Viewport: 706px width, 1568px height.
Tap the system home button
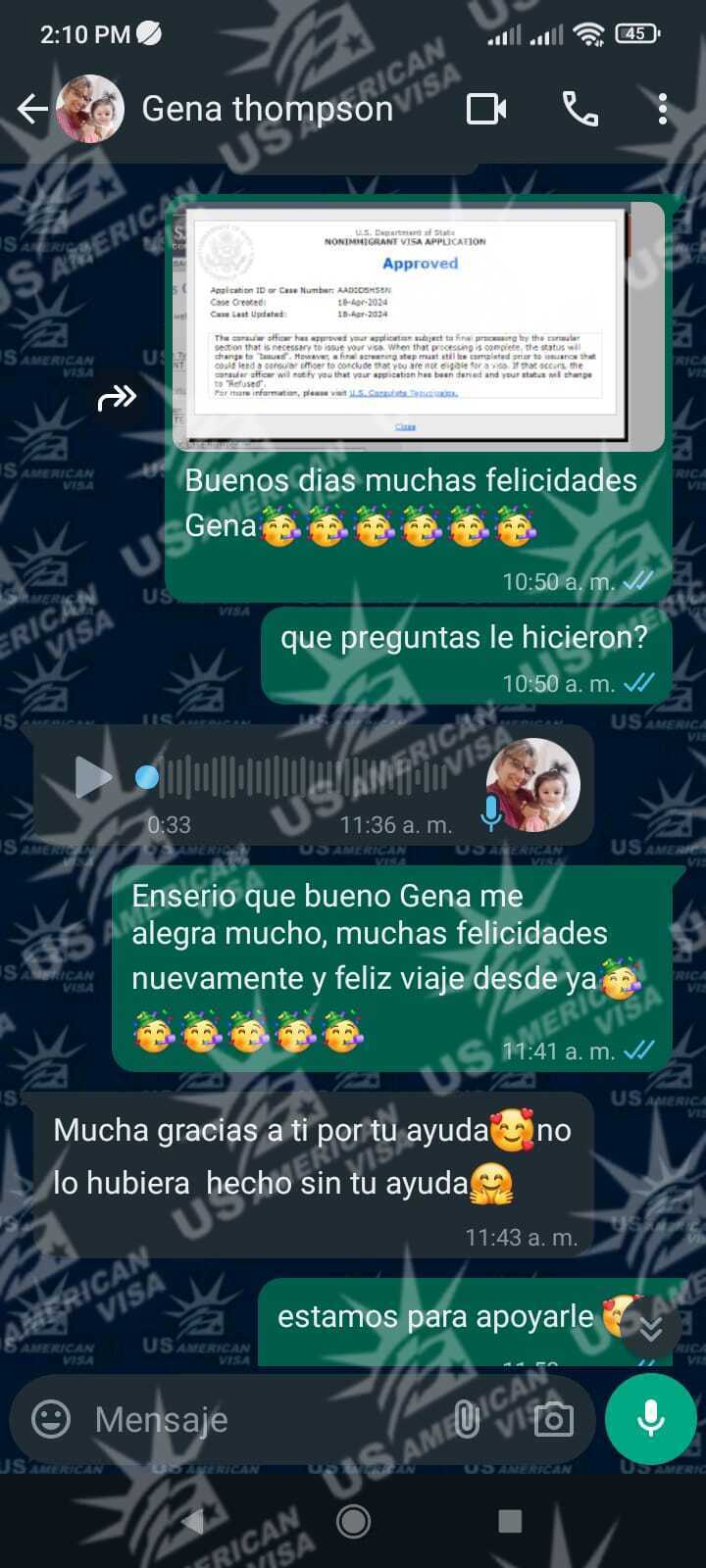(x=353, y=1521)
